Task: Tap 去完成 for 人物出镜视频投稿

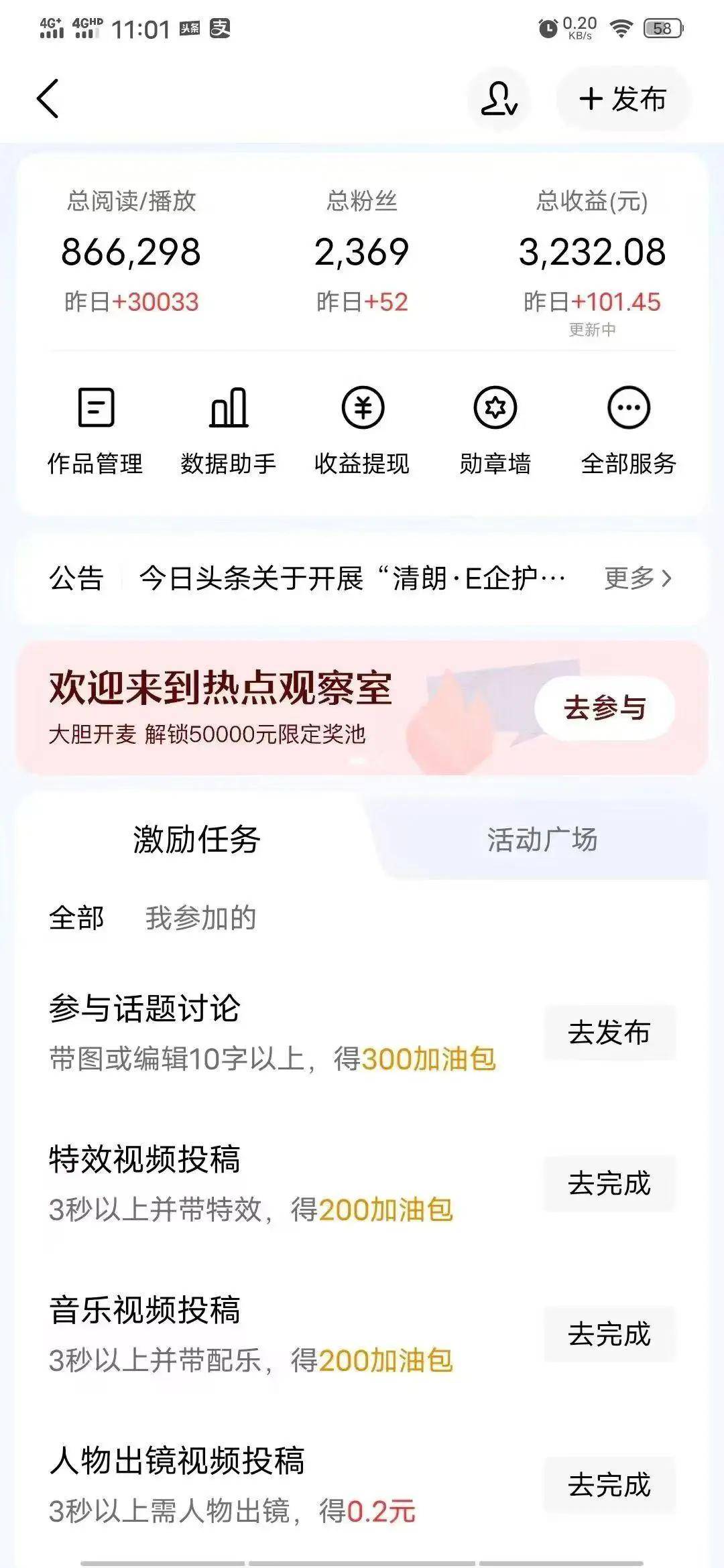Action: click(x=609, y=1484)
